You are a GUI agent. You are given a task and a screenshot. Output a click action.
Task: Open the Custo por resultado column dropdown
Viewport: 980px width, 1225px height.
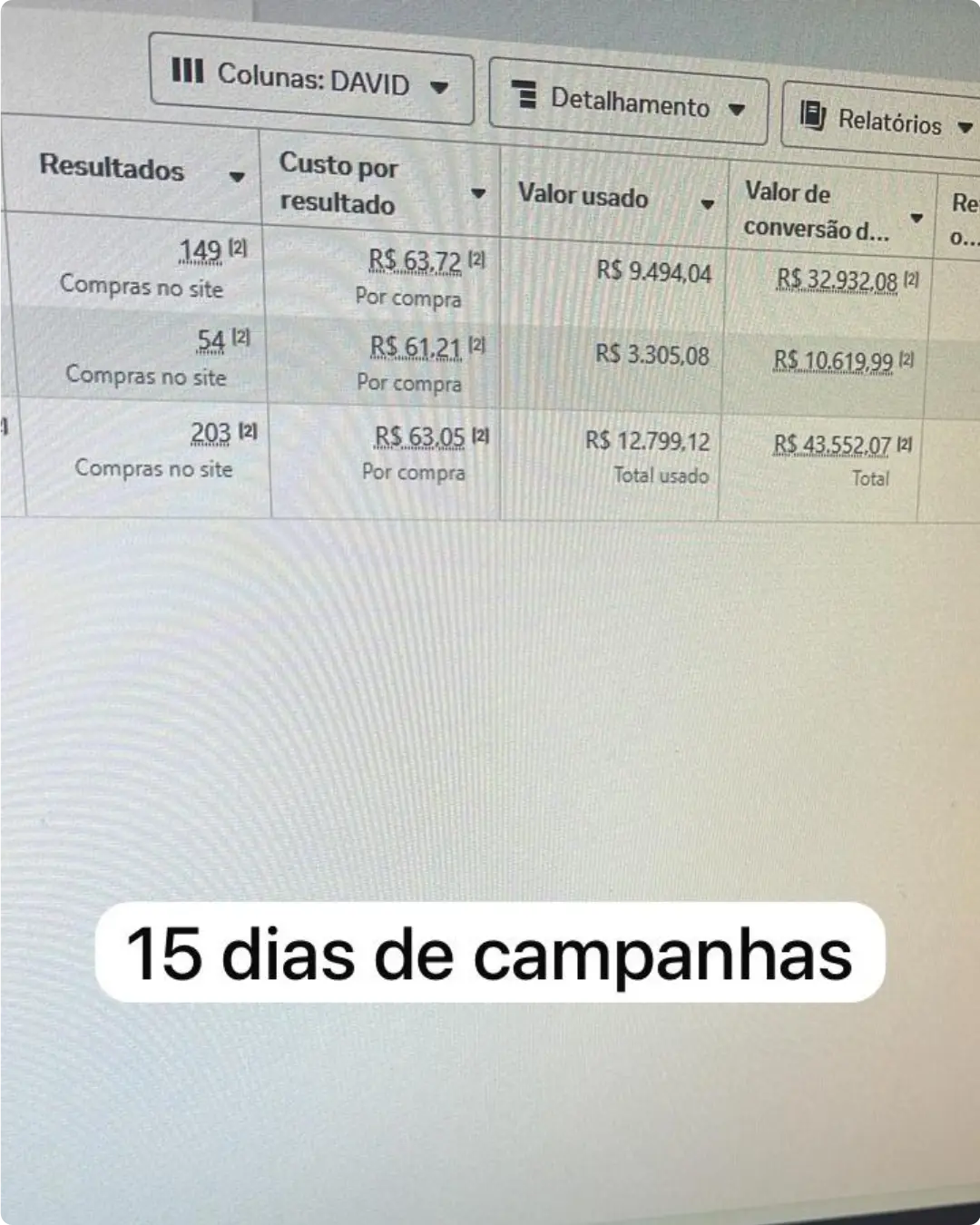480,194
